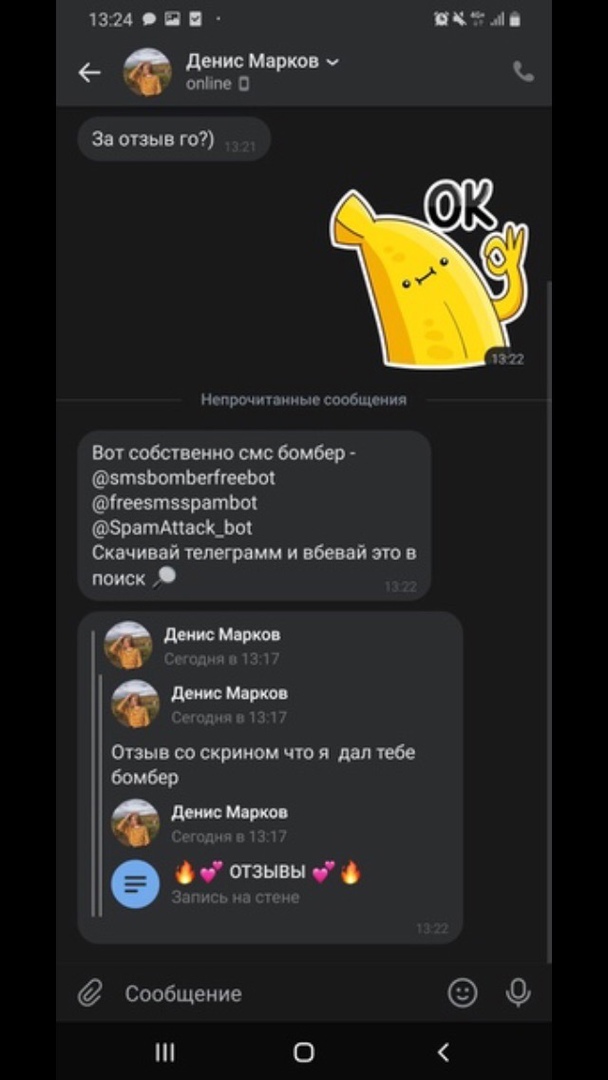
Task: Call Денис Марков with phone icon
Action: point(523,71)
